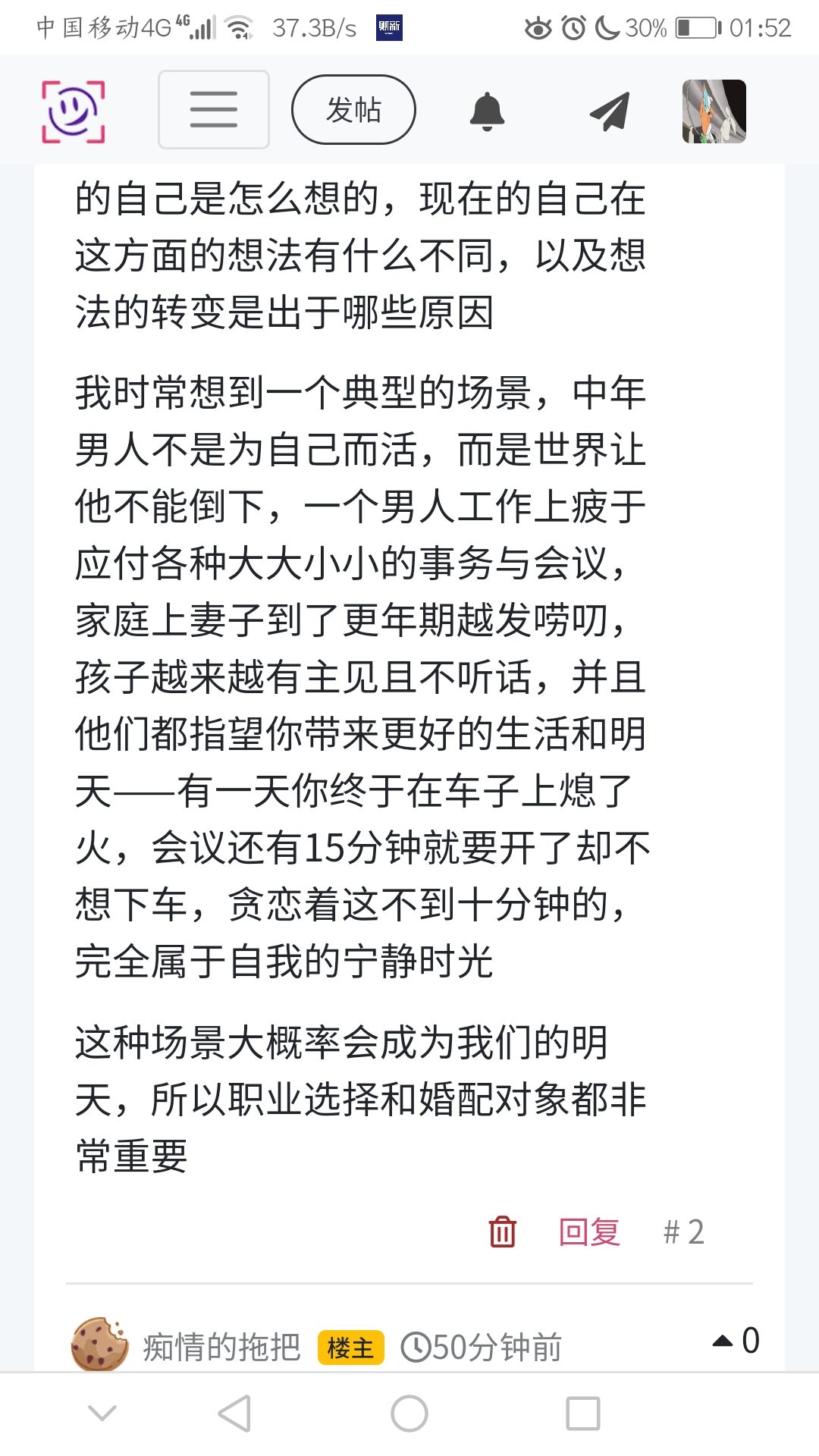Collapse the navigation bar with the down chevron

click(102, 1414)
